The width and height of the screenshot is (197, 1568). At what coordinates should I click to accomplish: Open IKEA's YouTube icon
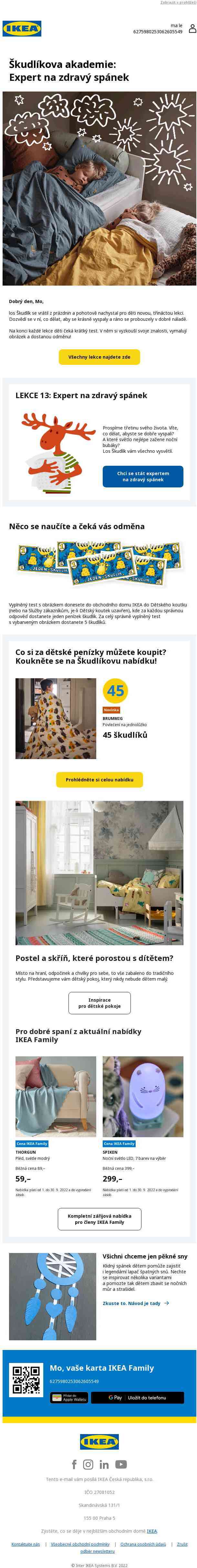tap(121, 1464)
